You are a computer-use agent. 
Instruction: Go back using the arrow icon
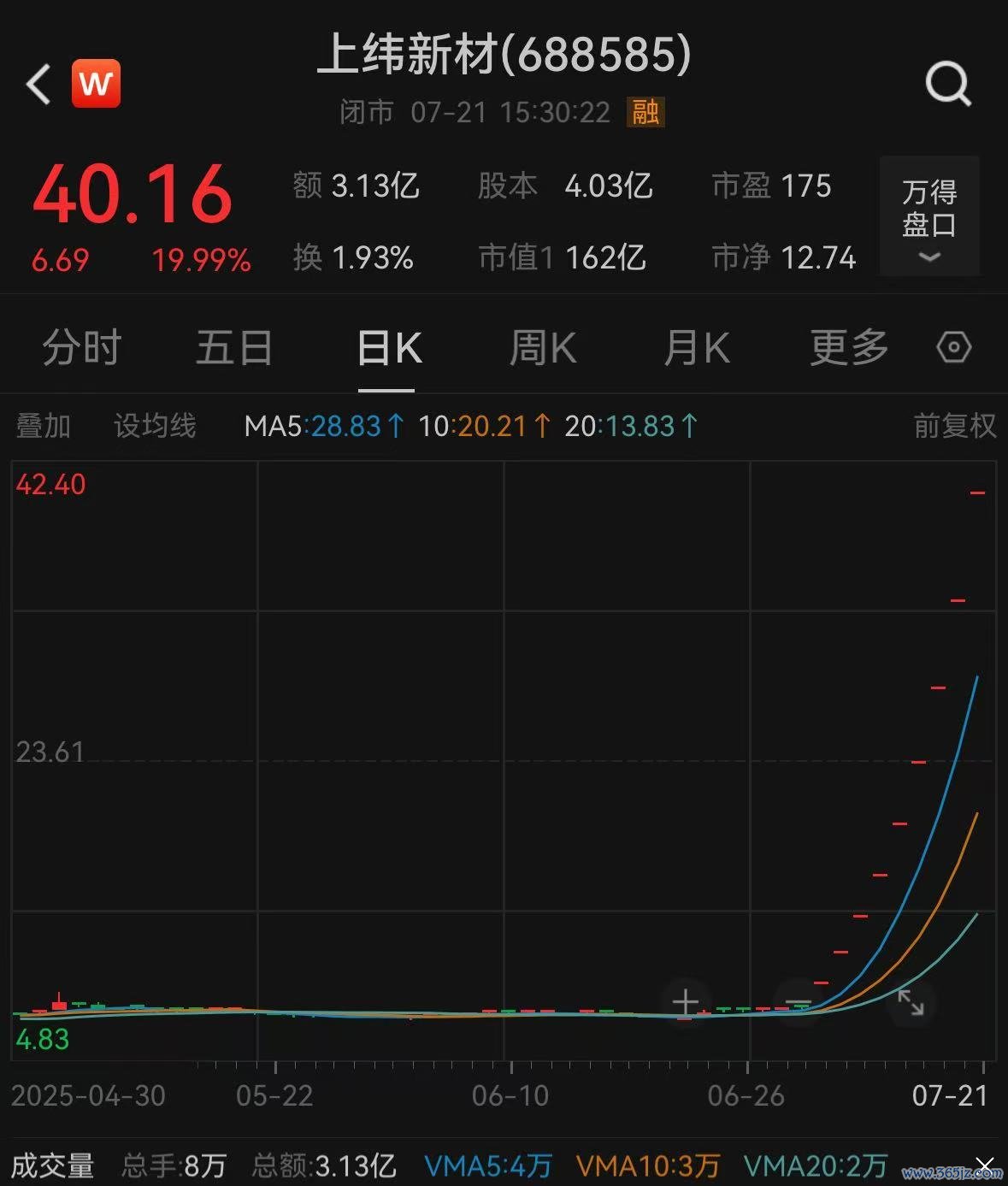(38, 84)
